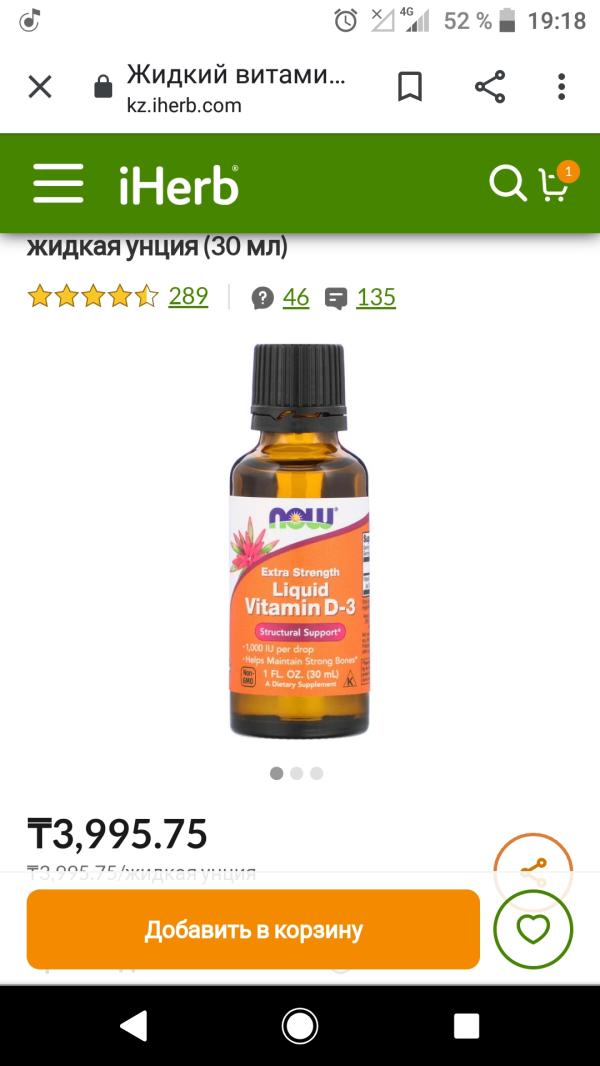Tap Добавить в корзину button
The image size is (600, 1066).
coord(253,929)
